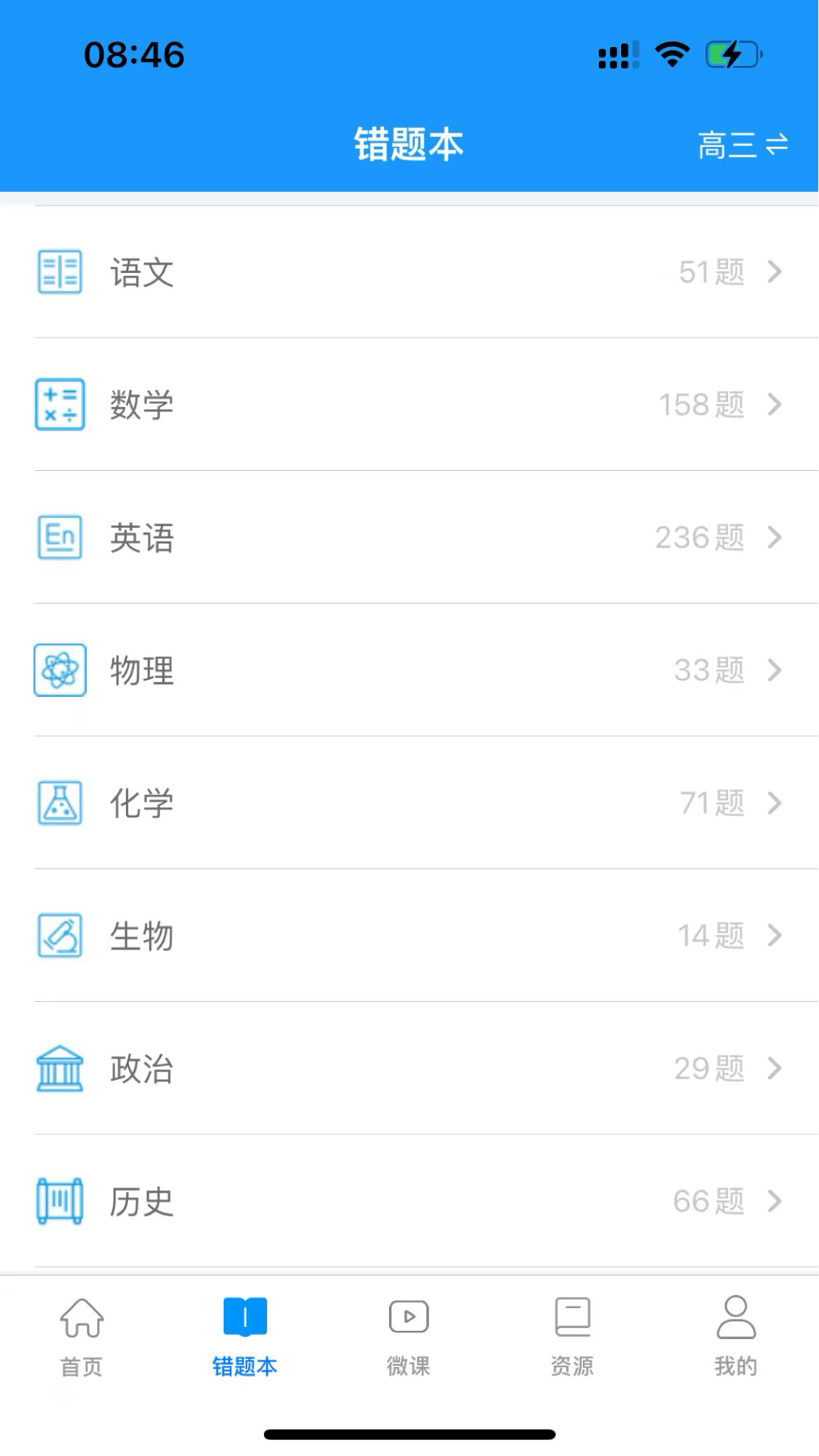Open the 英语 236题 list

coord(409,537)
